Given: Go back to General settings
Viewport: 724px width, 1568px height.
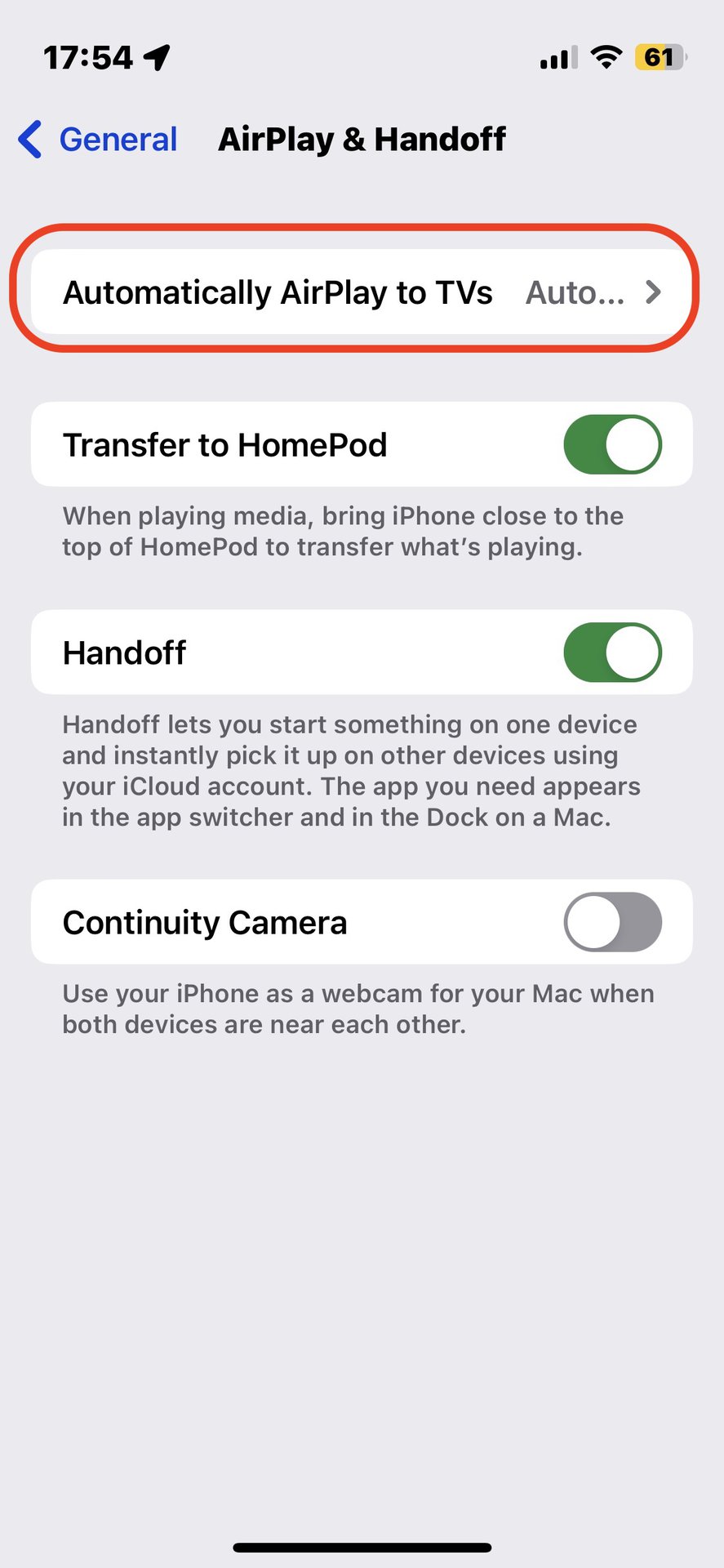Looking at the screenshot, I should (98, 140).
